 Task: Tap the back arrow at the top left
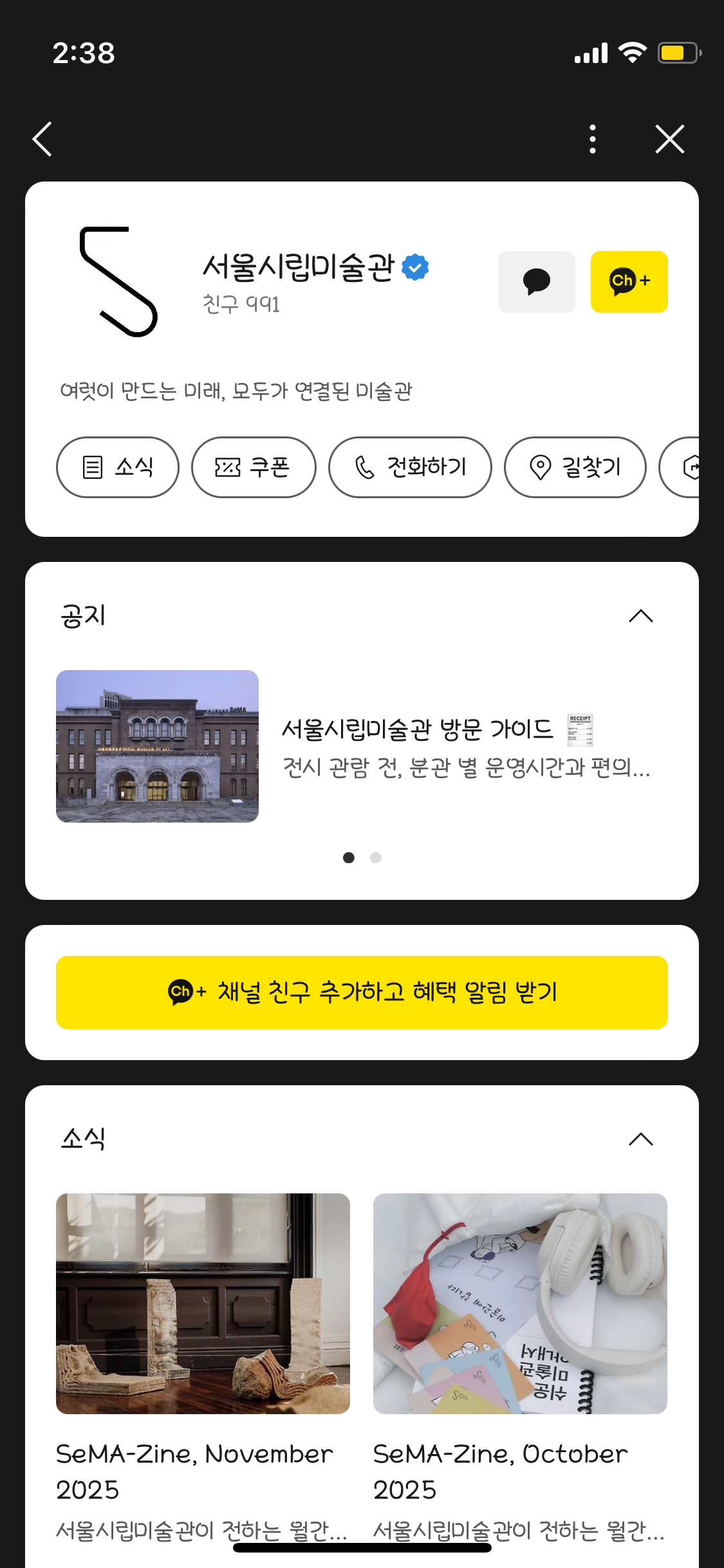pos(41,138)
